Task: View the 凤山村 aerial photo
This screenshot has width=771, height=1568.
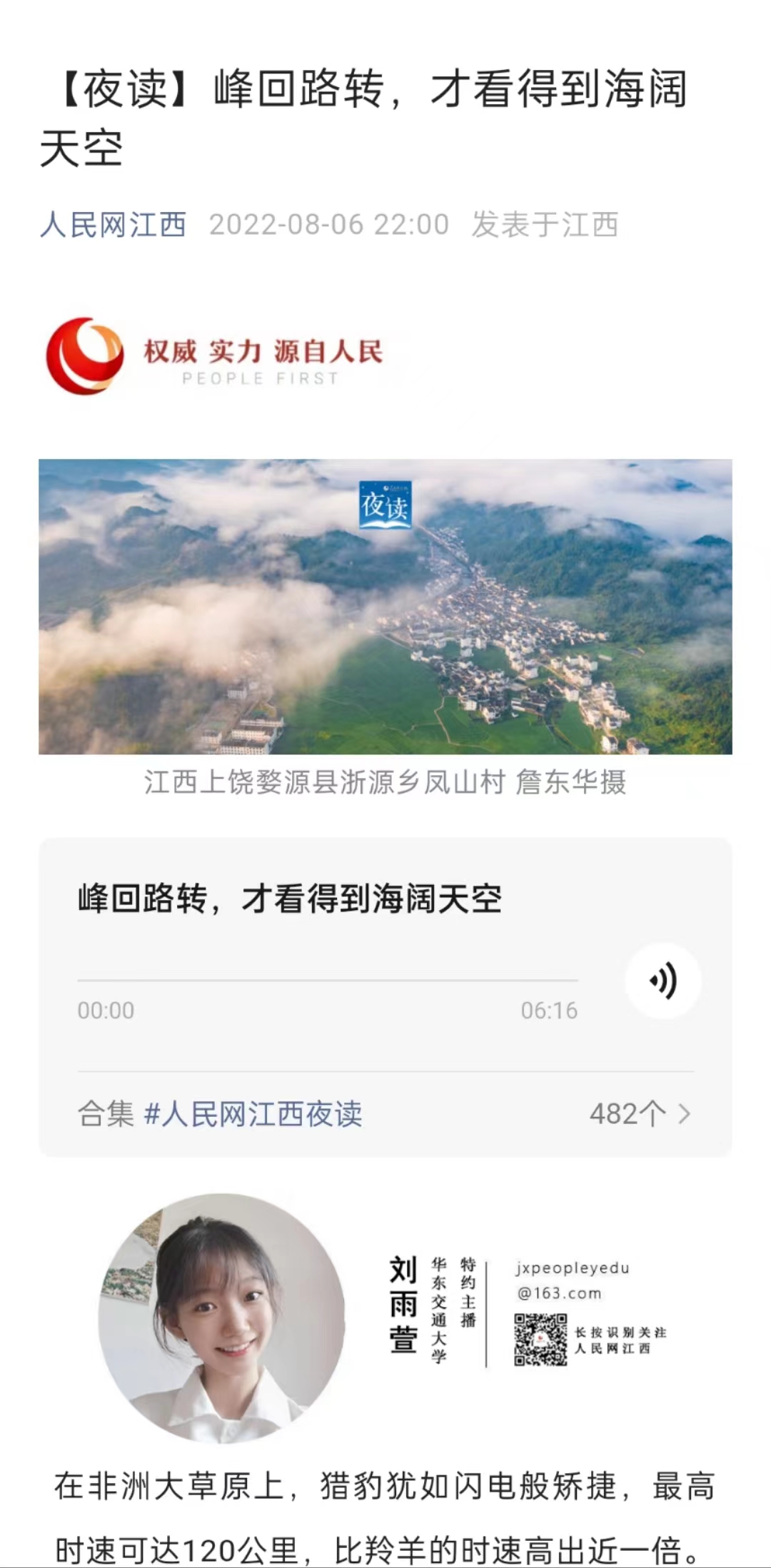Action: (x=385, y=607)
